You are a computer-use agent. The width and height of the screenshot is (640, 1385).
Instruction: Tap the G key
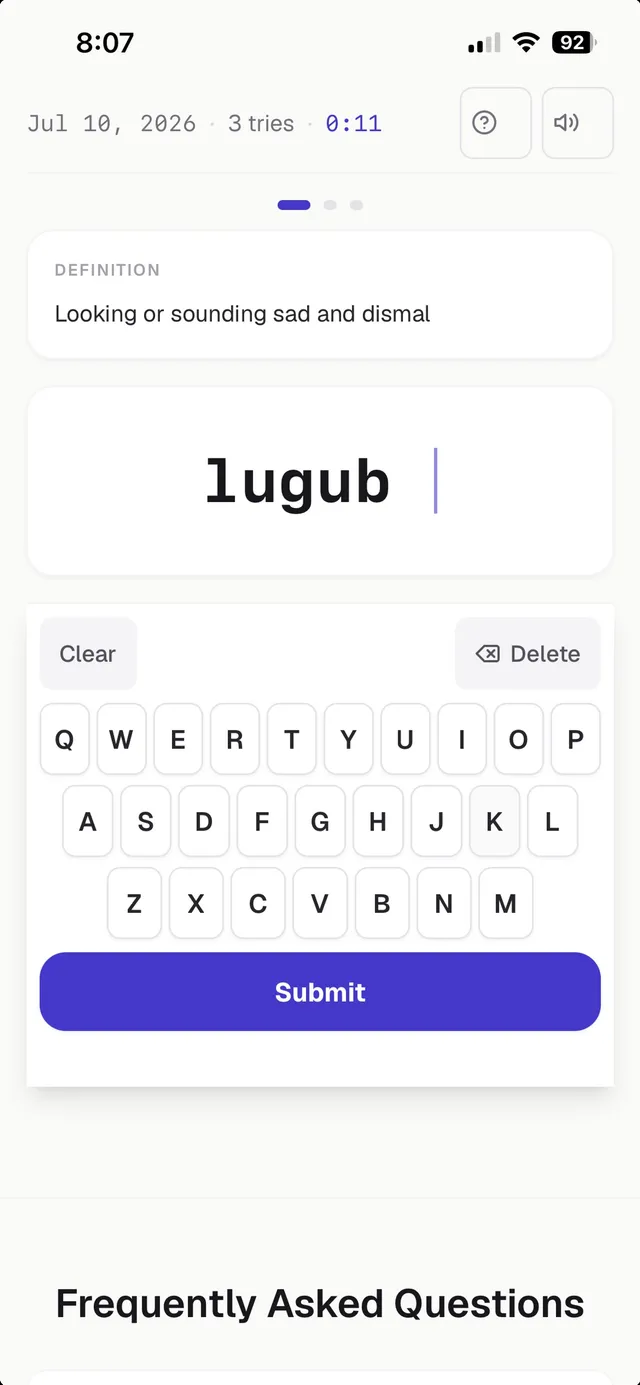click(x=320, y=822)
